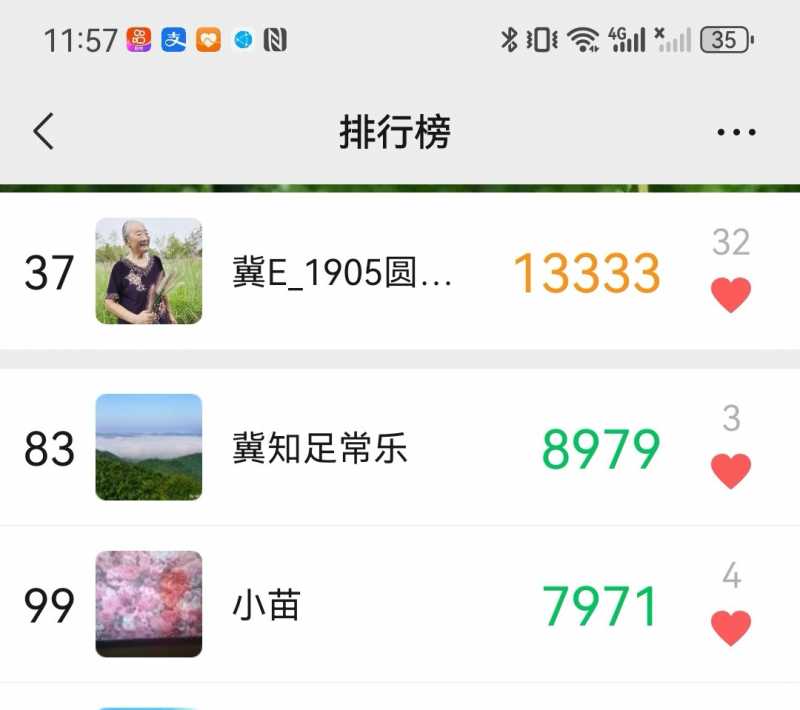Open the three-dot overflow menu
The image size is (800, 710).
pyautogui.click(x=736, y=132)
